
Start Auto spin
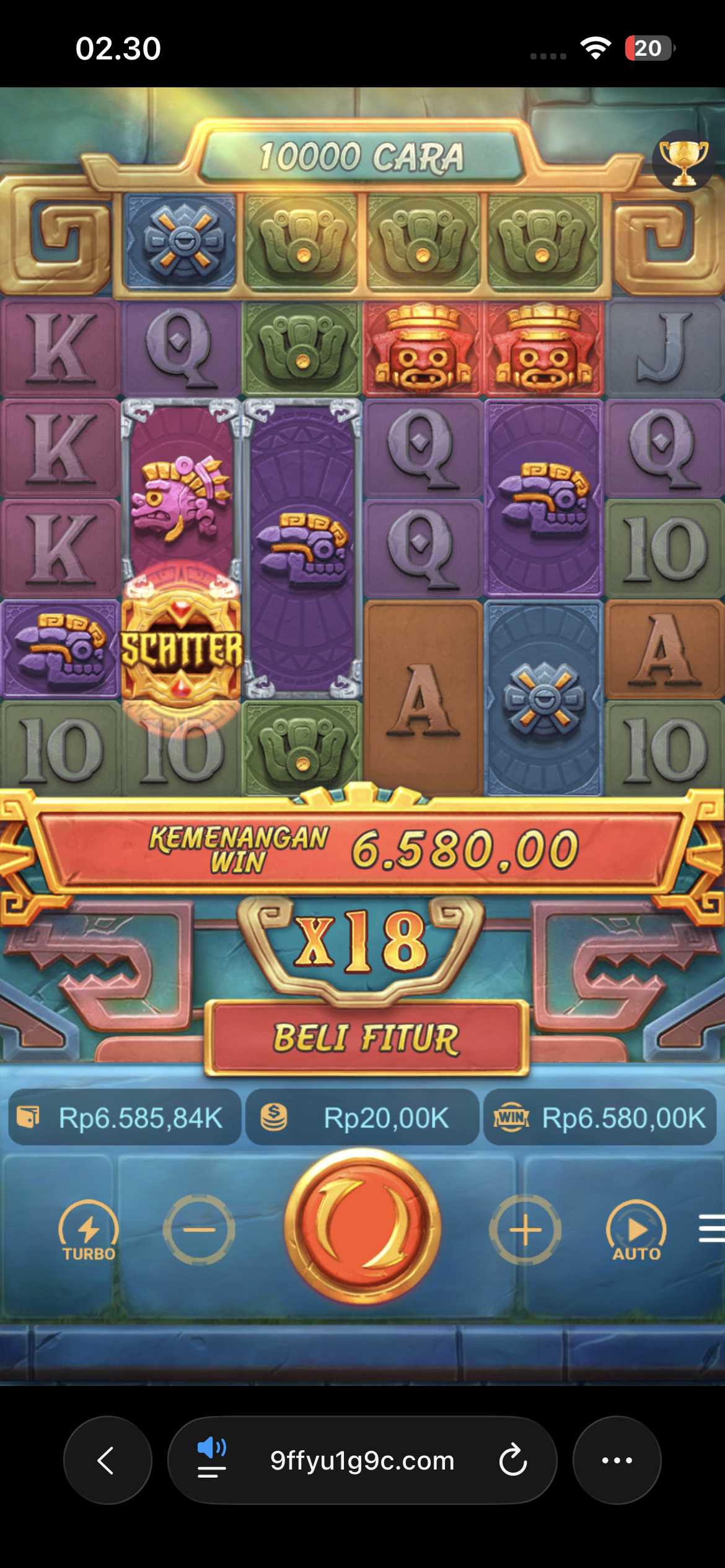click(636, 1230)
